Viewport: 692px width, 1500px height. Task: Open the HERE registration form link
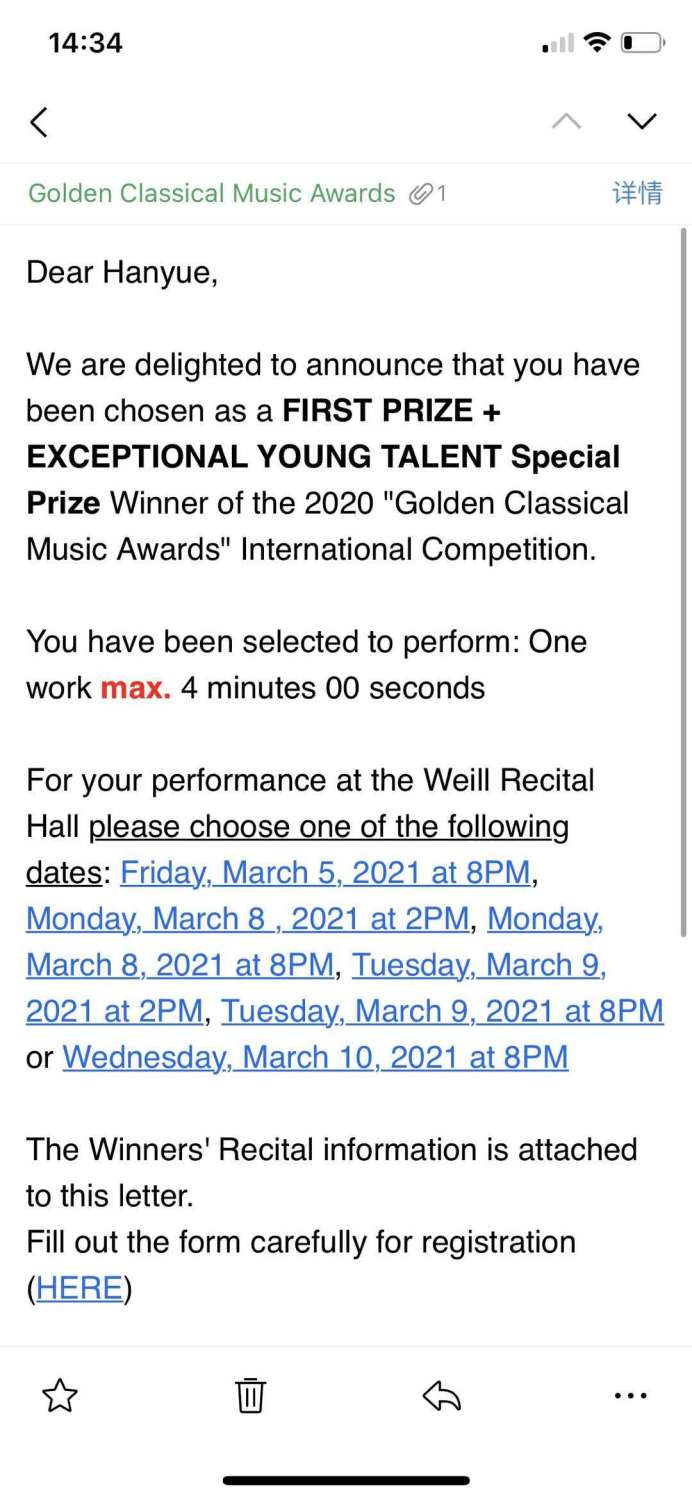coord(79,1289)
